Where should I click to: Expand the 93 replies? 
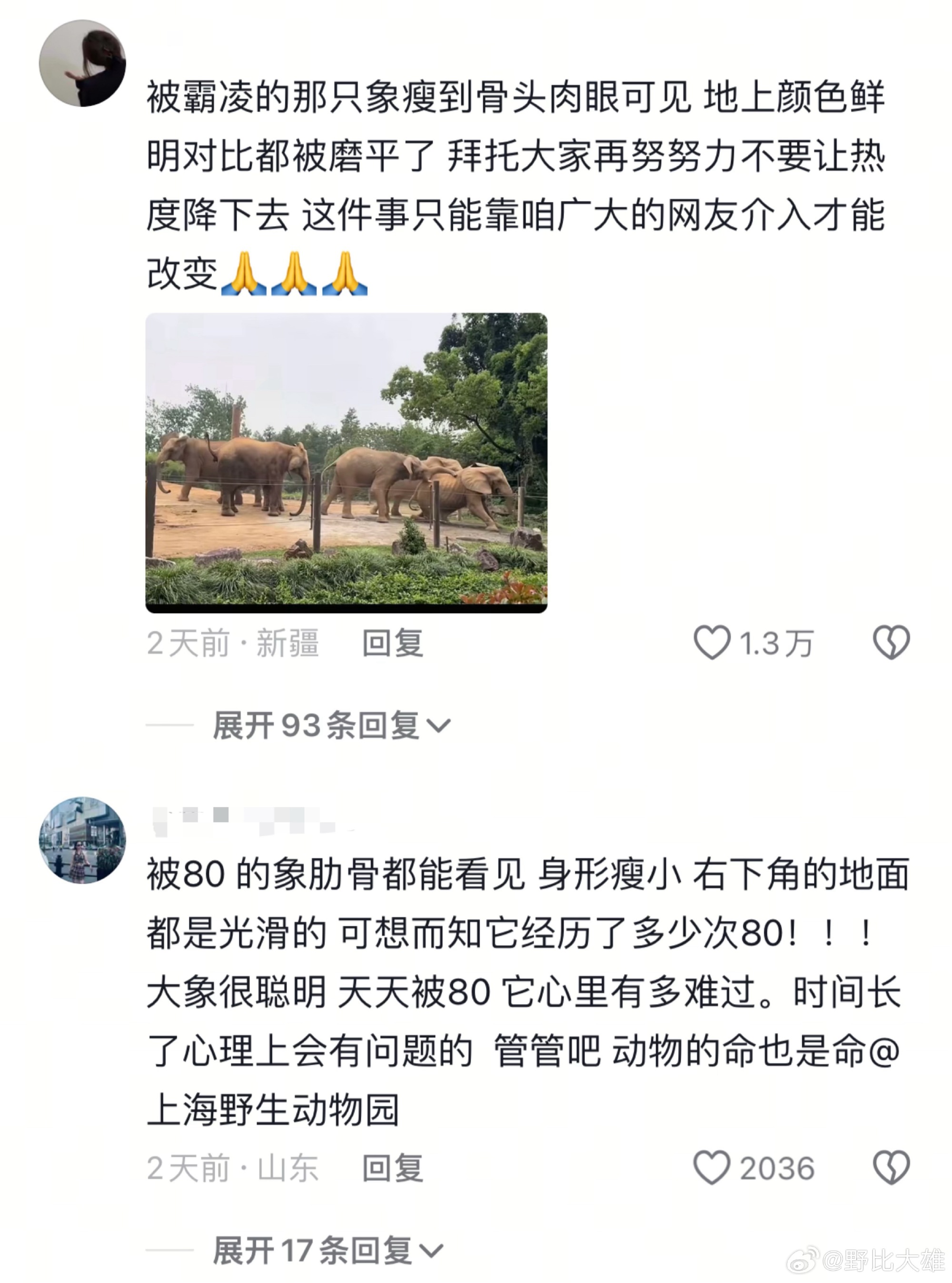331,725
